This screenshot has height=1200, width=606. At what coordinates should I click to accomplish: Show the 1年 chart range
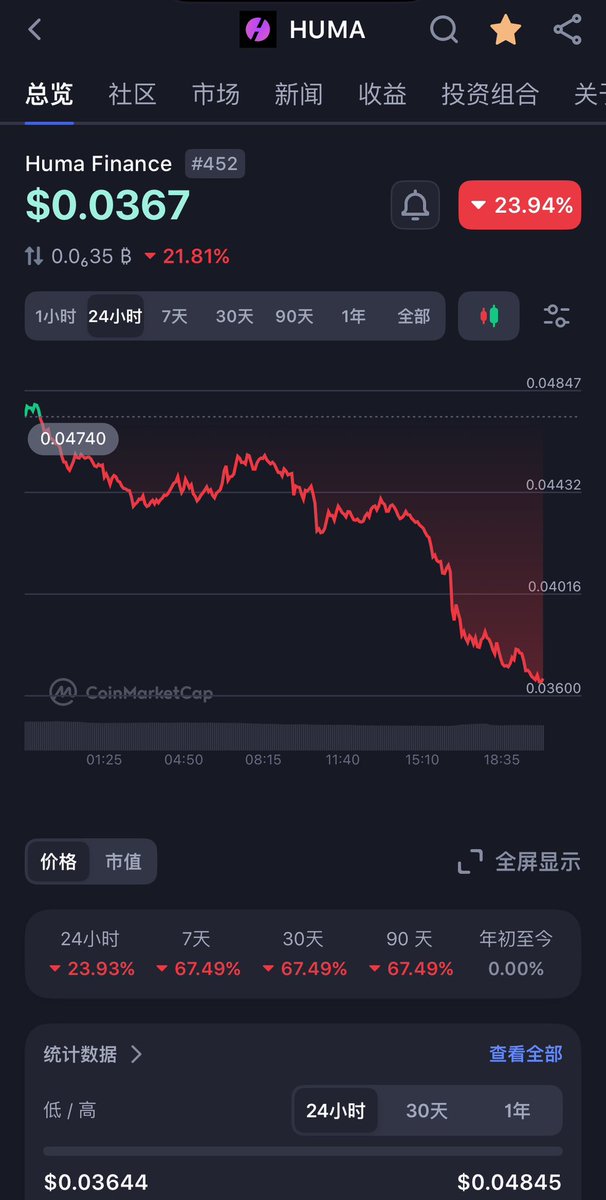coord(353,316)
